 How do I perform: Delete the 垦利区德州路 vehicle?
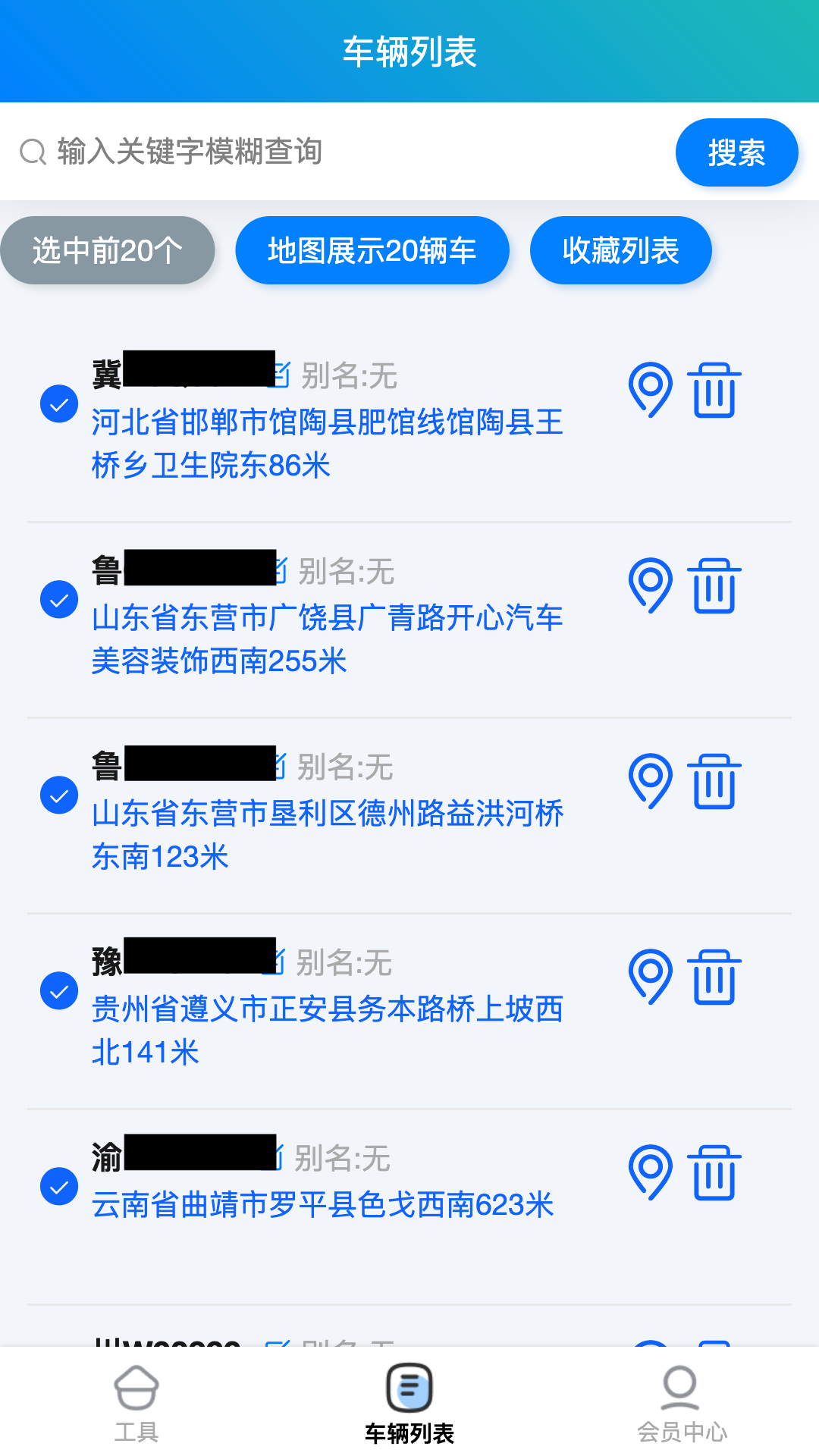(x=714, y=781)
